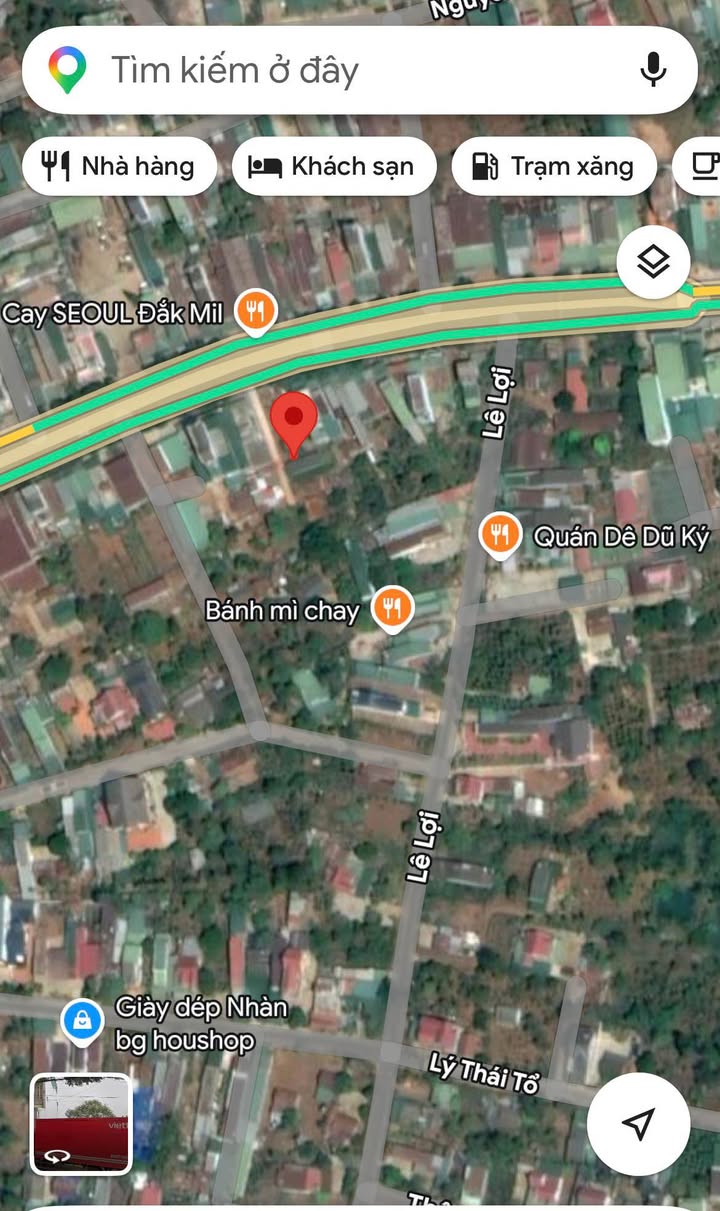The height and width of the screenshot is (1211, 720).
Task: Open the Street View thumbnail
Action: click(x=81, y=1123)
